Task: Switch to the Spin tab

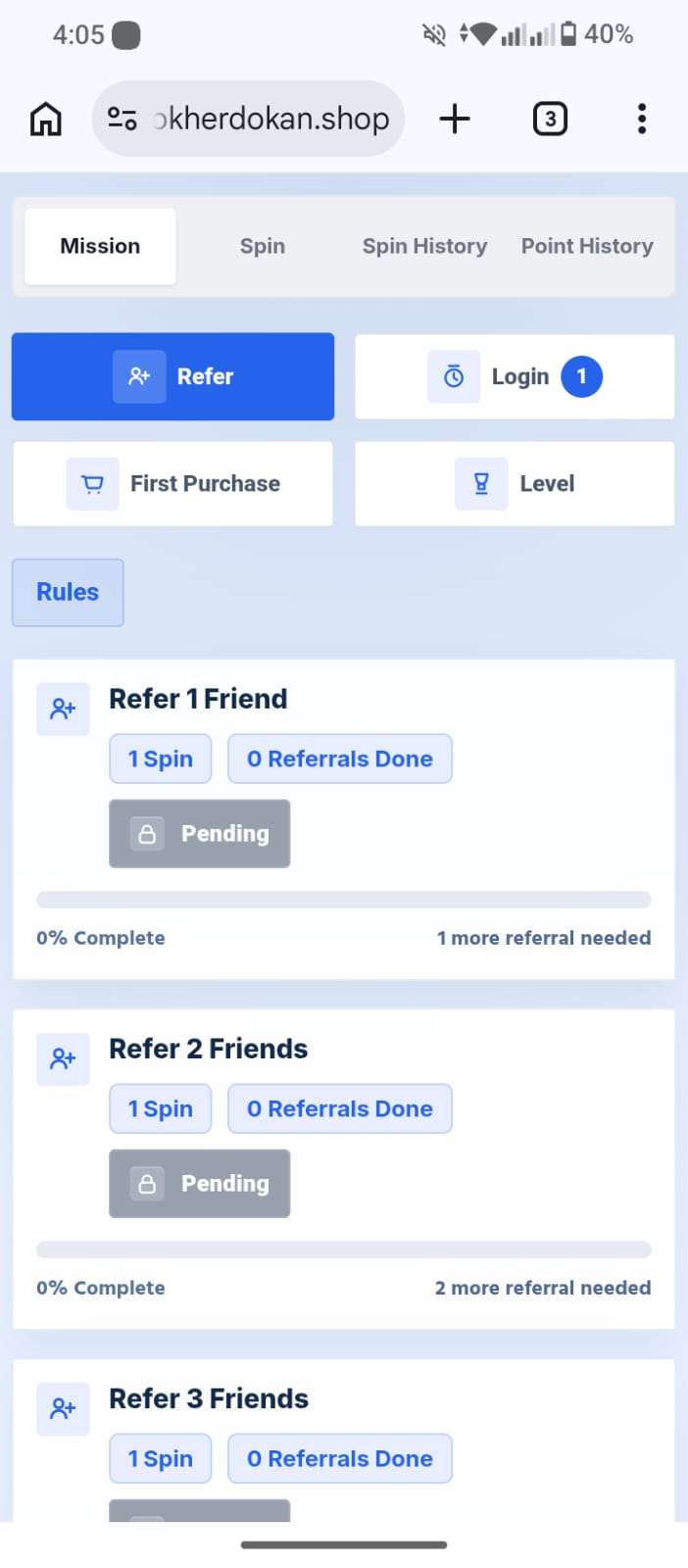Action: click(x=263, y=246)
